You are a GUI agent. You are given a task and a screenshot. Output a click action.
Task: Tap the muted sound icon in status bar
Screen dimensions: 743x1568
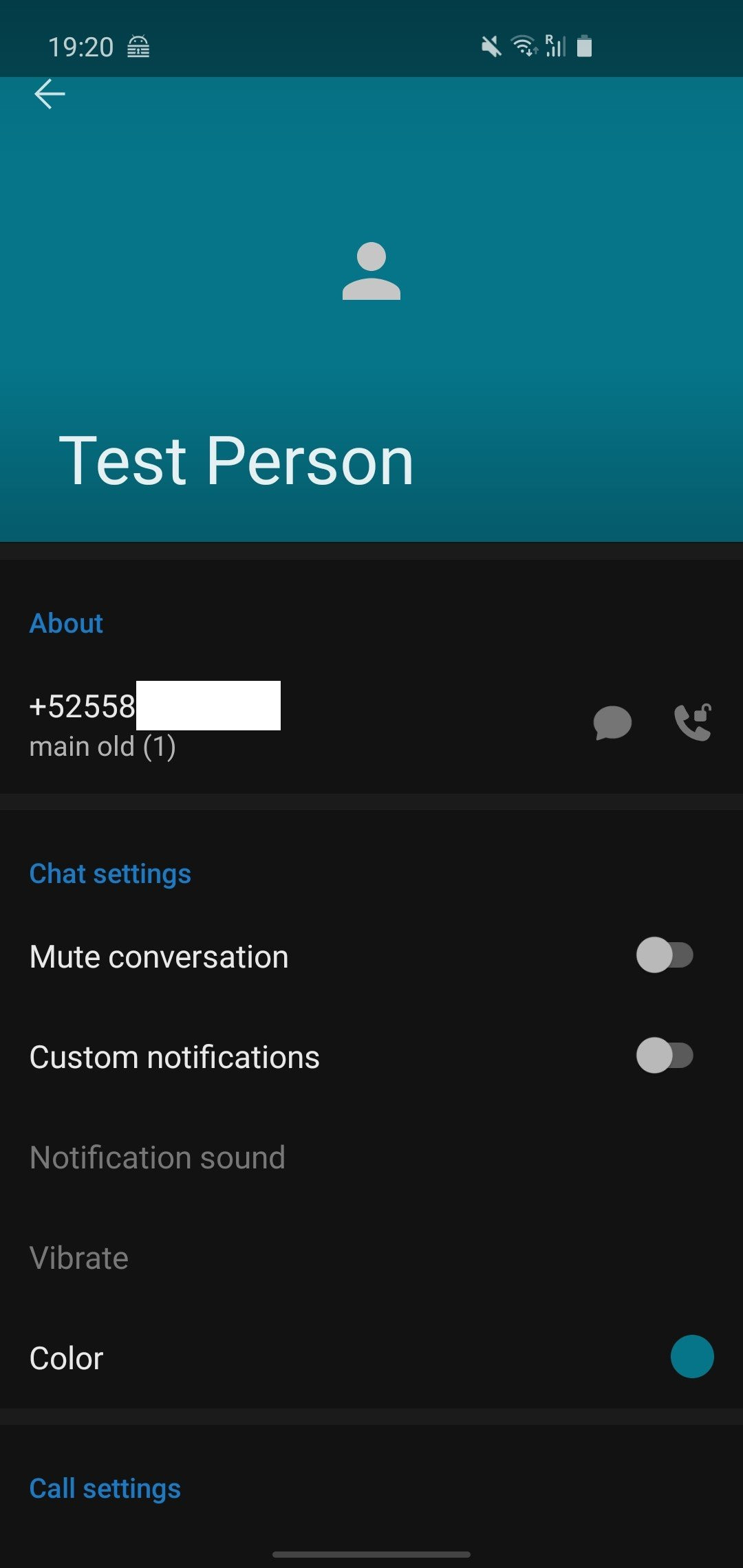[x=490, y=44]
